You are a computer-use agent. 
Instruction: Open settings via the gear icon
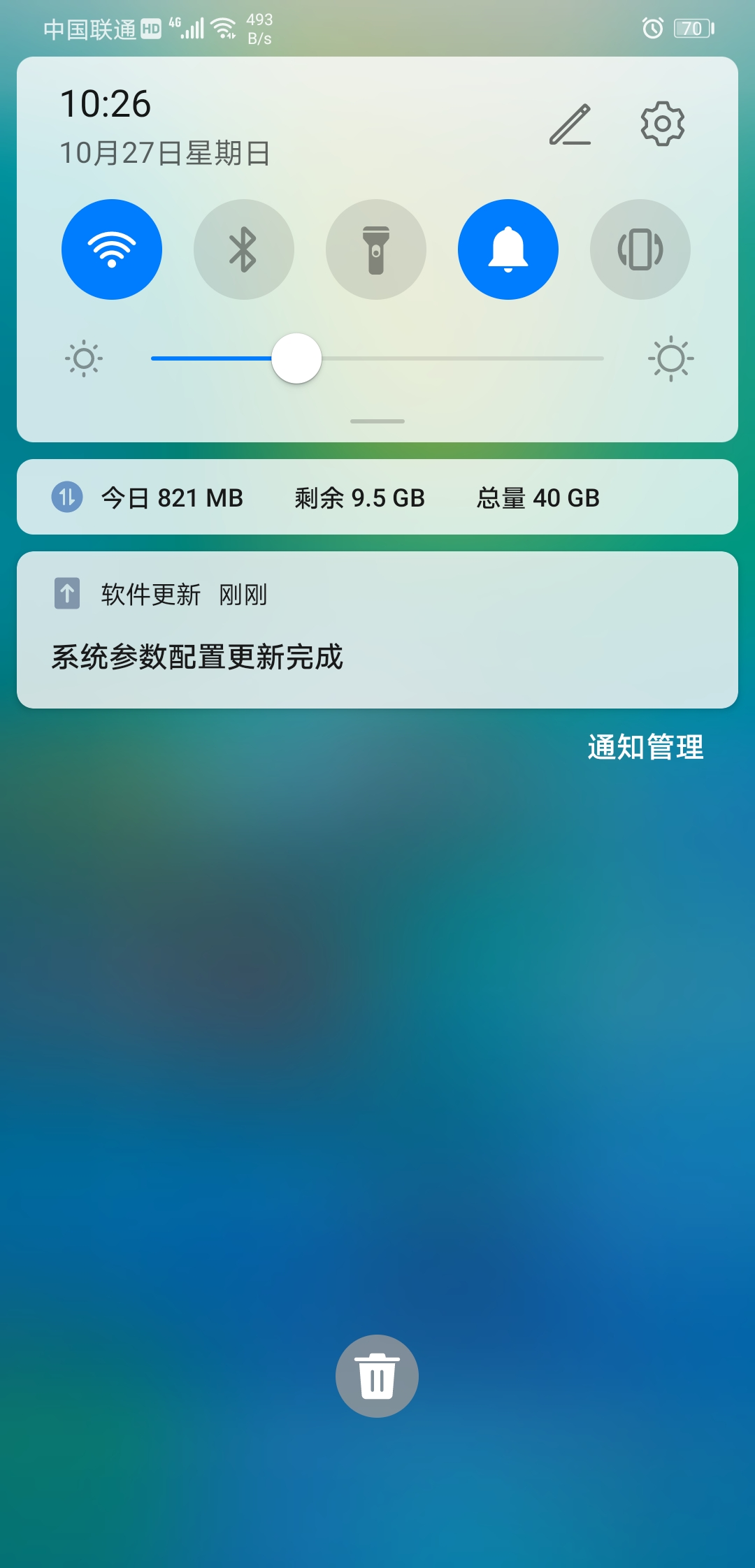click(x=662, y=124)
